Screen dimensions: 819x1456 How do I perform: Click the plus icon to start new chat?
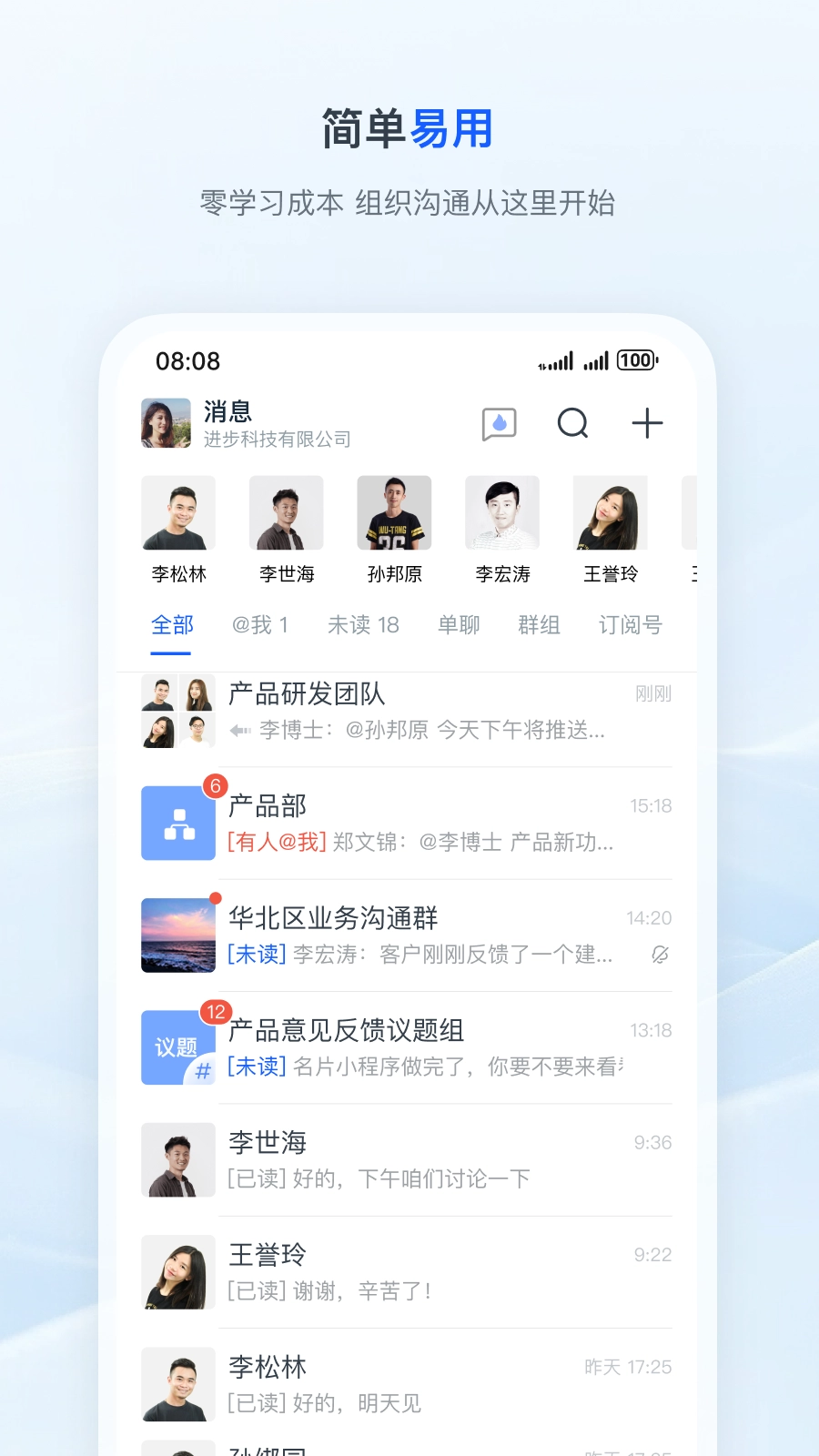pos(647,423)
